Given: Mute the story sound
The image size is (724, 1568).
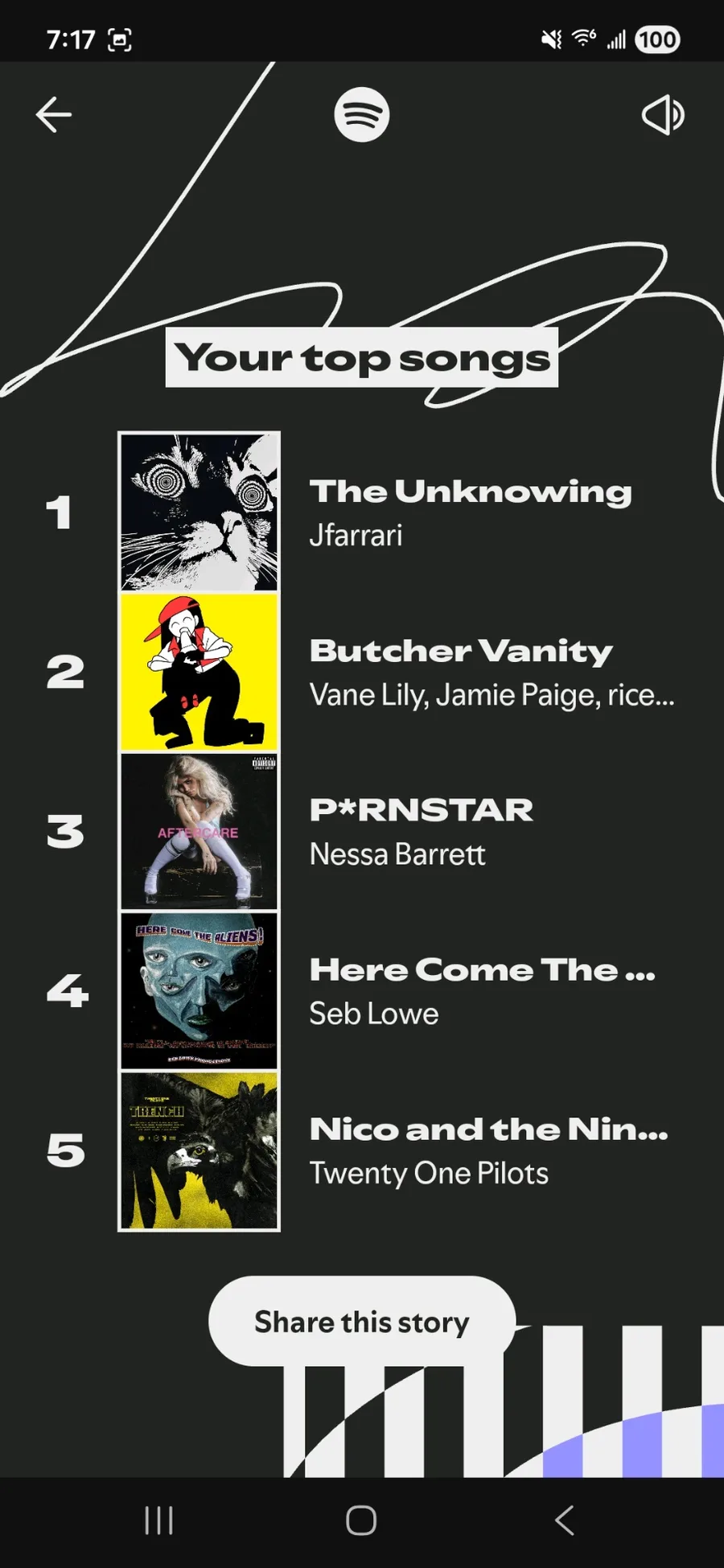Looking at the screenshot, I should tap(663, 115).
